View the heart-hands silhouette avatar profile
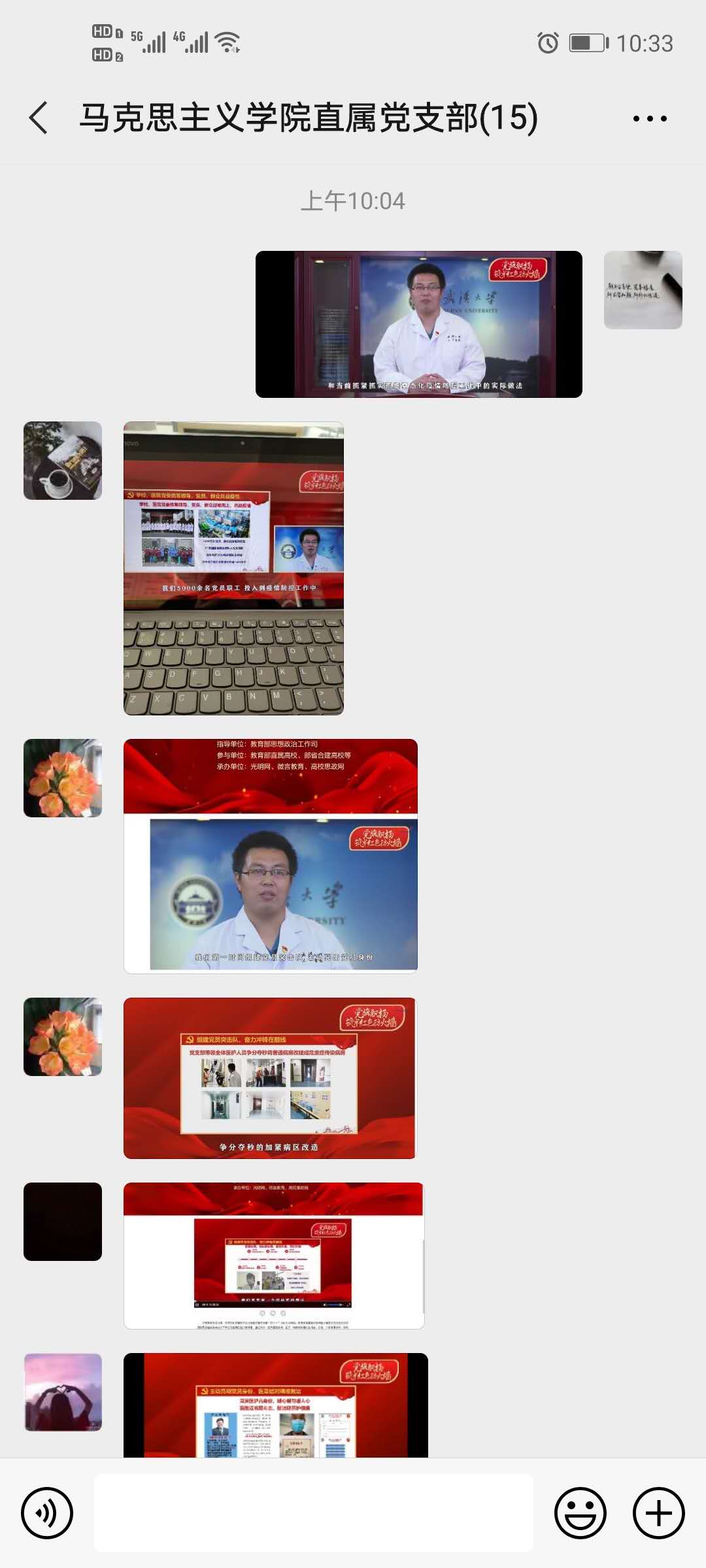Screen dimensions: 706x1568 point(63,1392)
